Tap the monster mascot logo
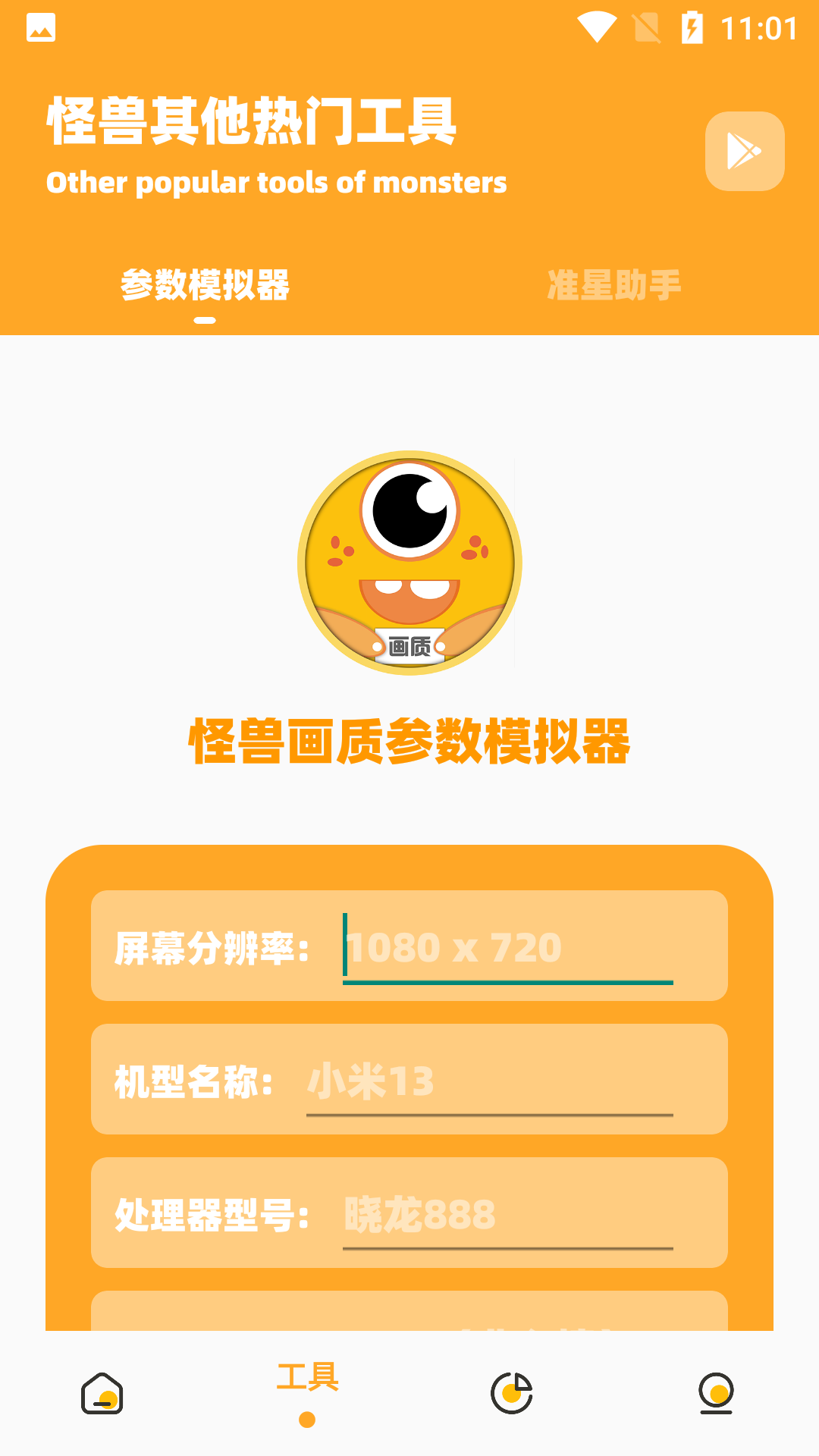The height and width of the screenshot is (1456, 819). [408, 563]
